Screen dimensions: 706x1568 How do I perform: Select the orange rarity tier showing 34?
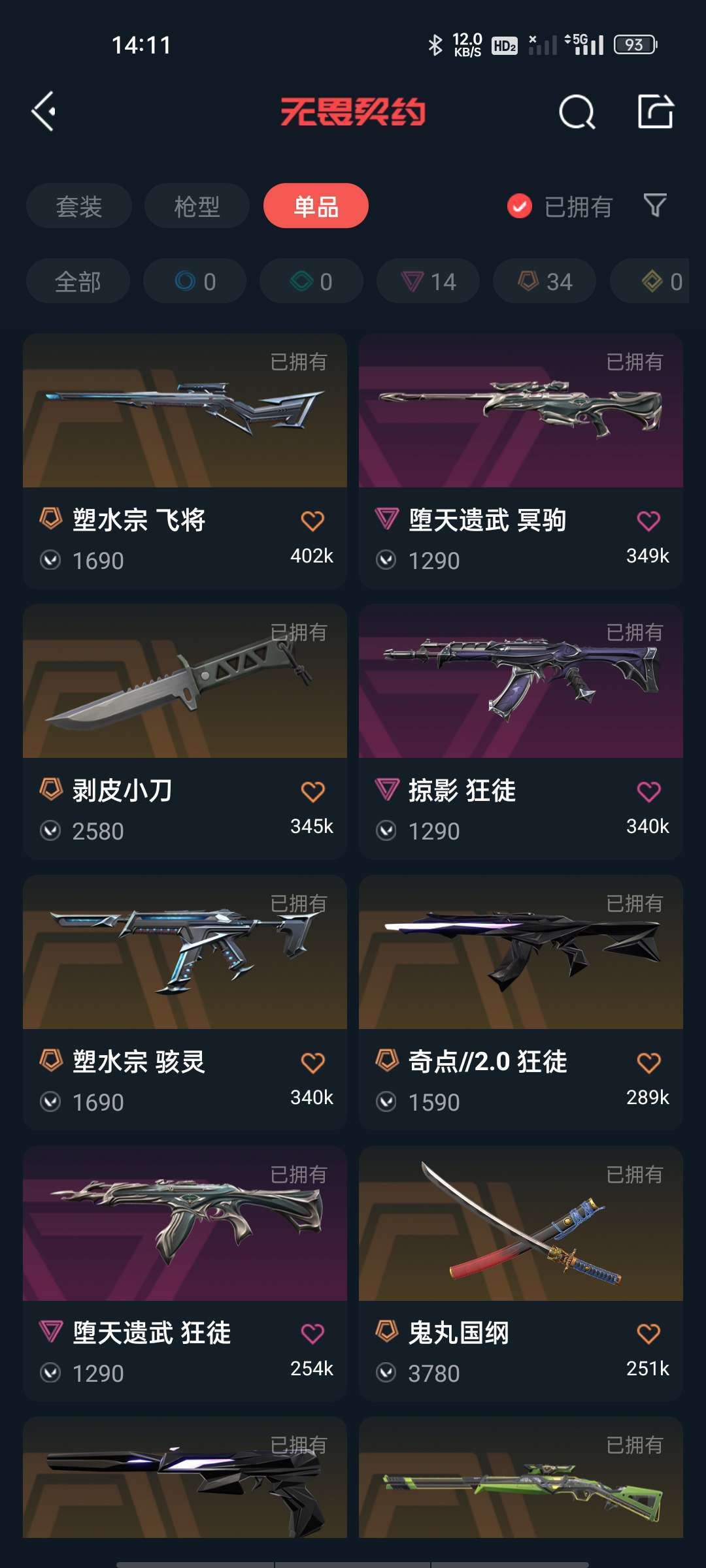543,281
